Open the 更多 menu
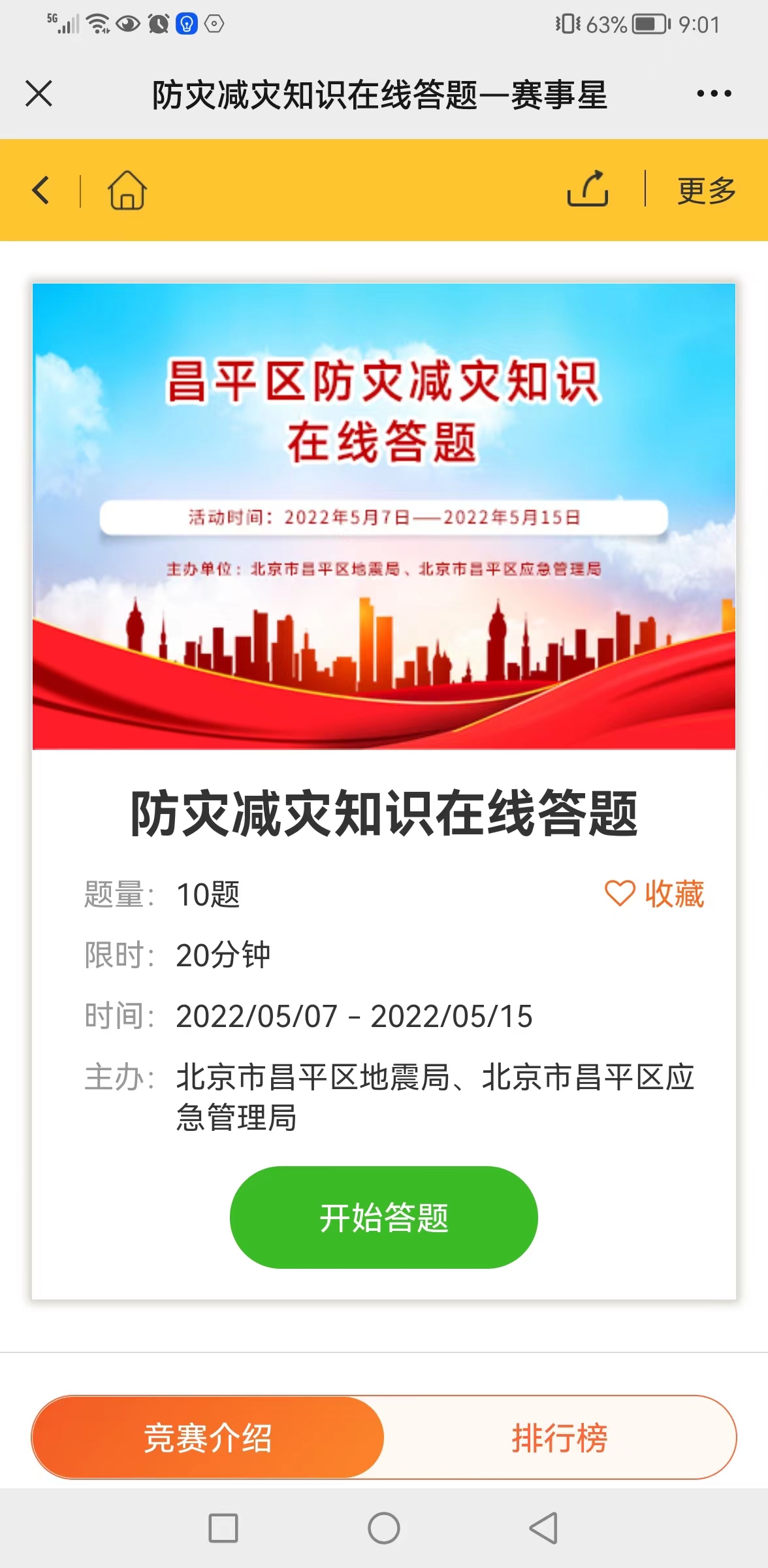768x1568 pixels. pos(707,190)
